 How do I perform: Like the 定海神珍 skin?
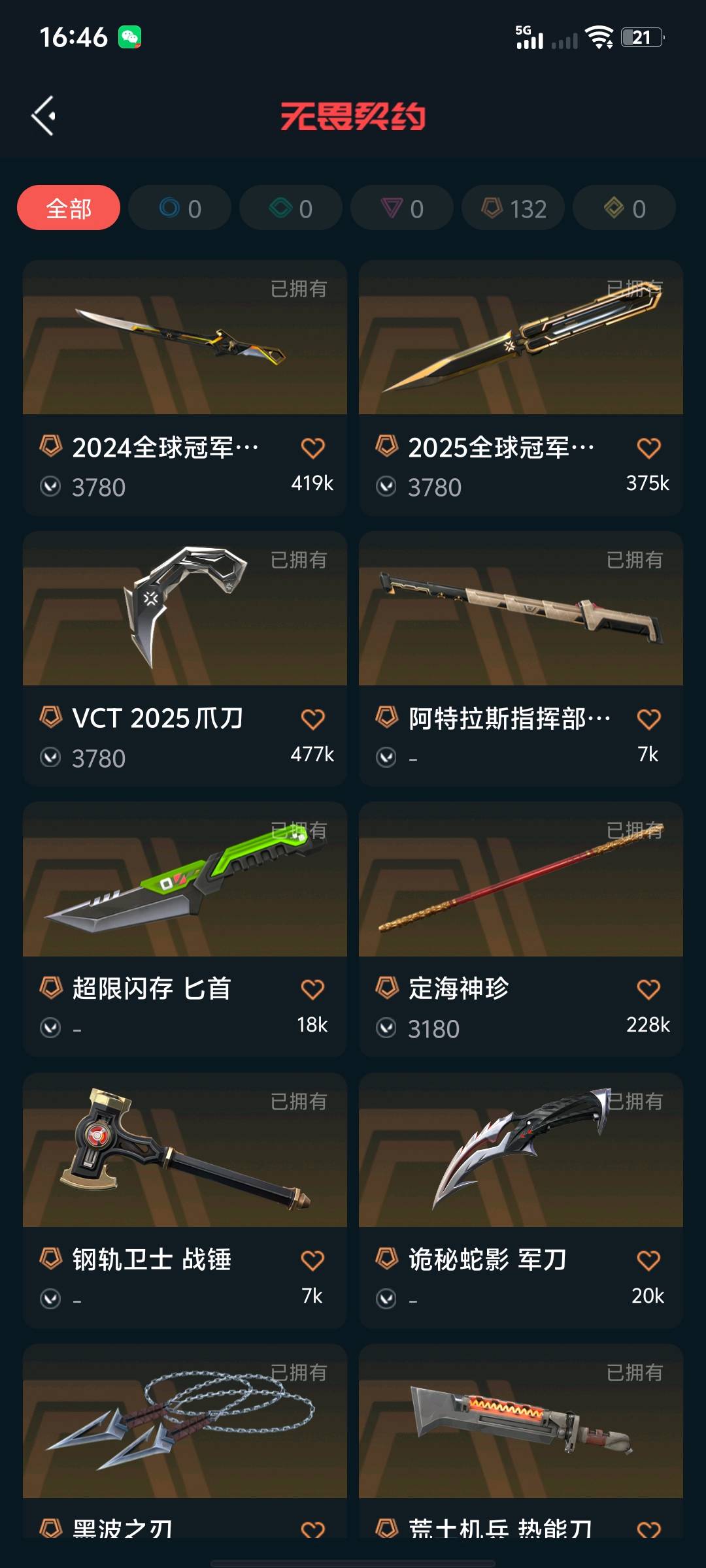click(x=648, y=990)
